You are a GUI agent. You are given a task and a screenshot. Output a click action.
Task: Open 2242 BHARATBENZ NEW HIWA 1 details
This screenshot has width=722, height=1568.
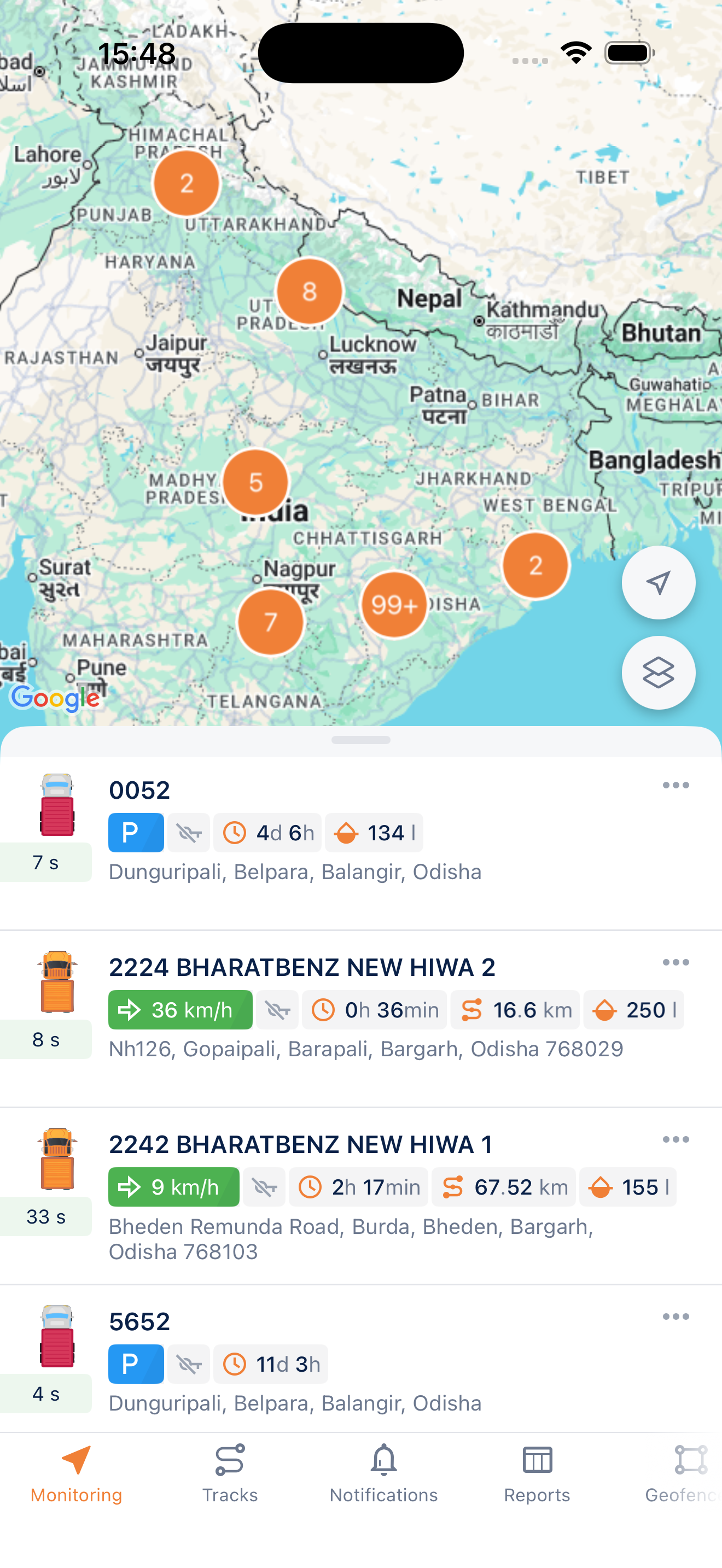(x=361, y=1196)
